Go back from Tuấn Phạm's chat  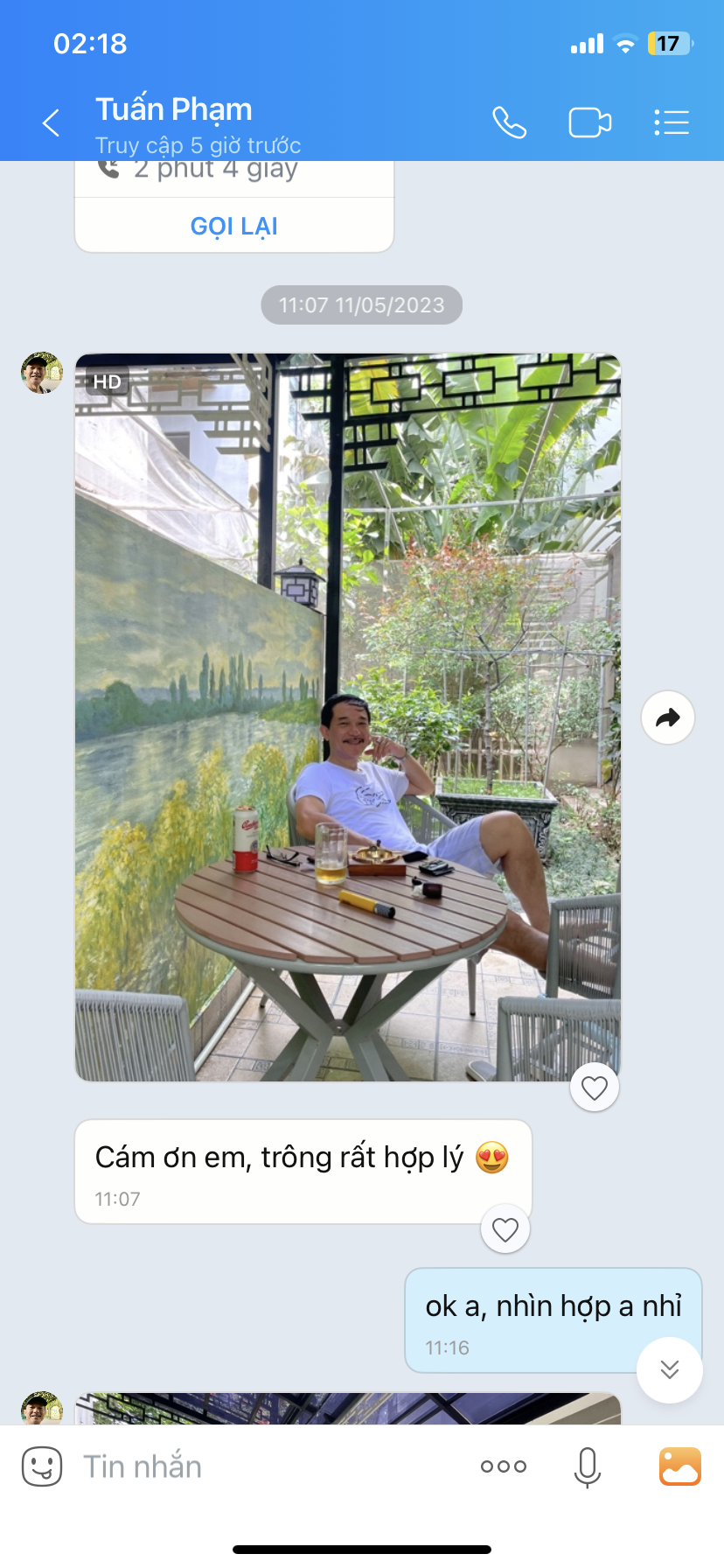click(x=51, y=122)
